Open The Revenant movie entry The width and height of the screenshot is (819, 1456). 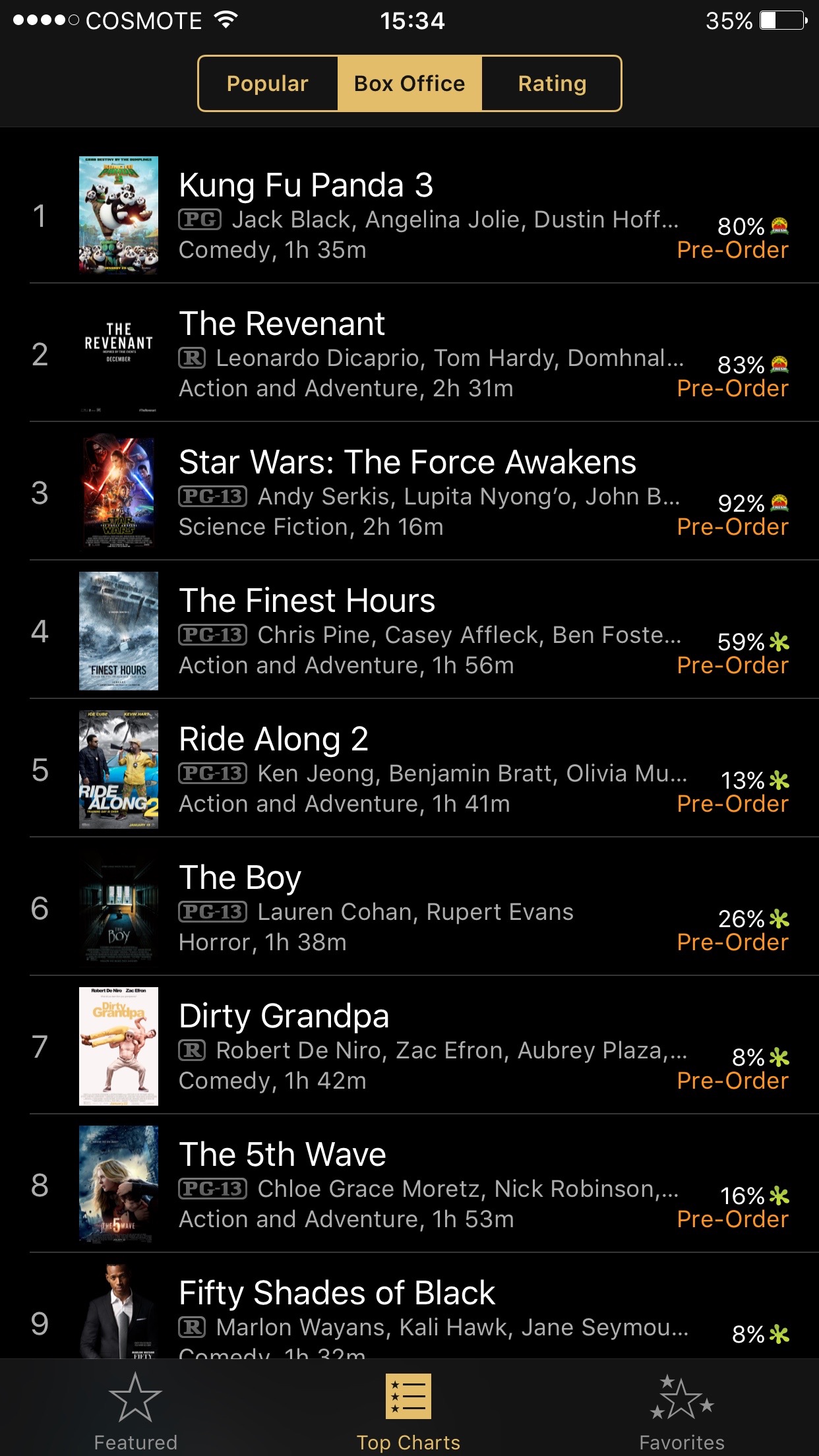282,324
